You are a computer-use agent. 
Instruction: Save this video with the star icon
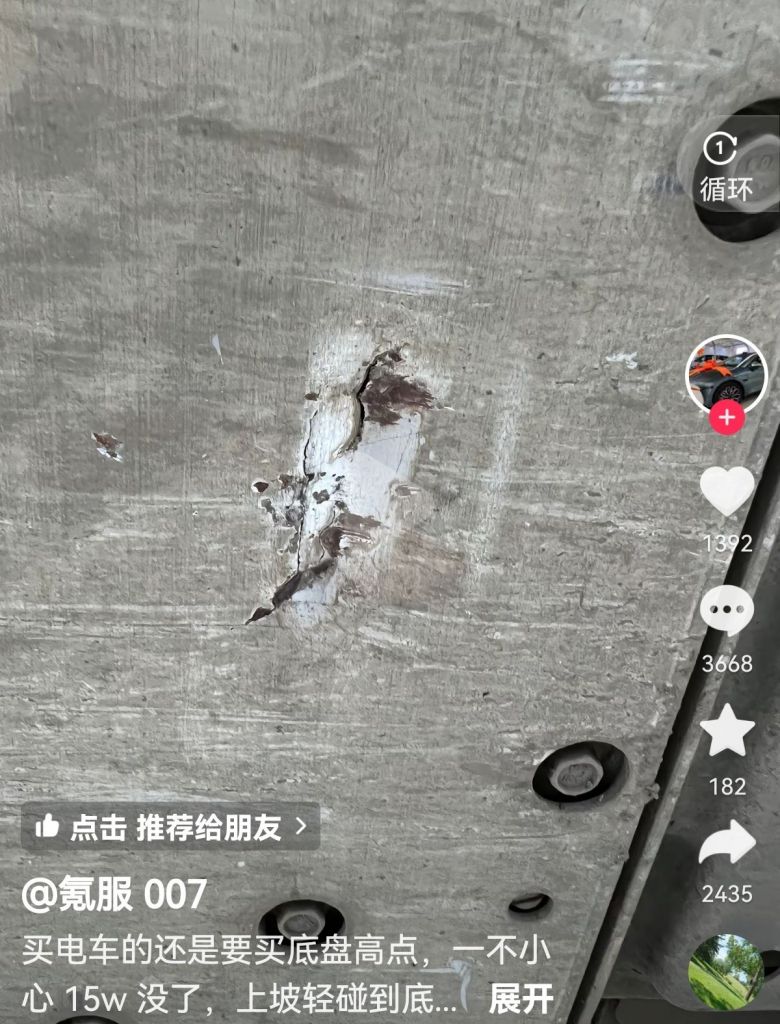pyautogui.click(x=727, y=731)
